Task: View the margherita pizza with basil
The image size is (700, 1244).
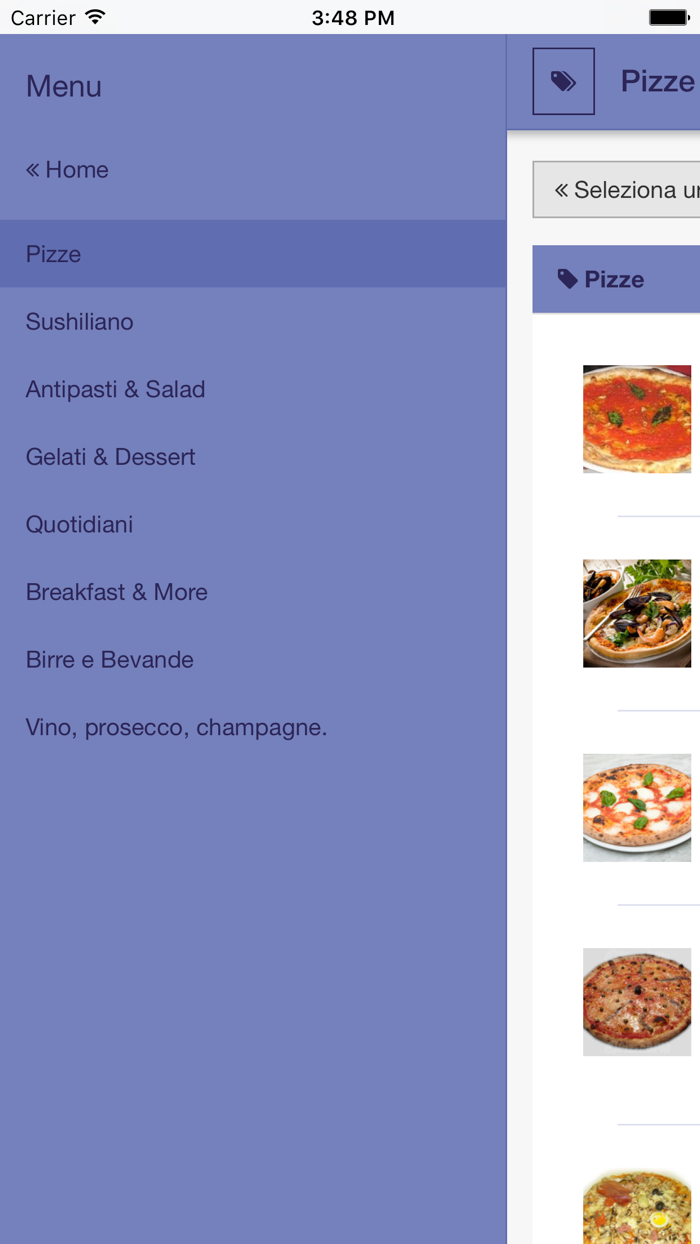Action: tap(637, 807)
